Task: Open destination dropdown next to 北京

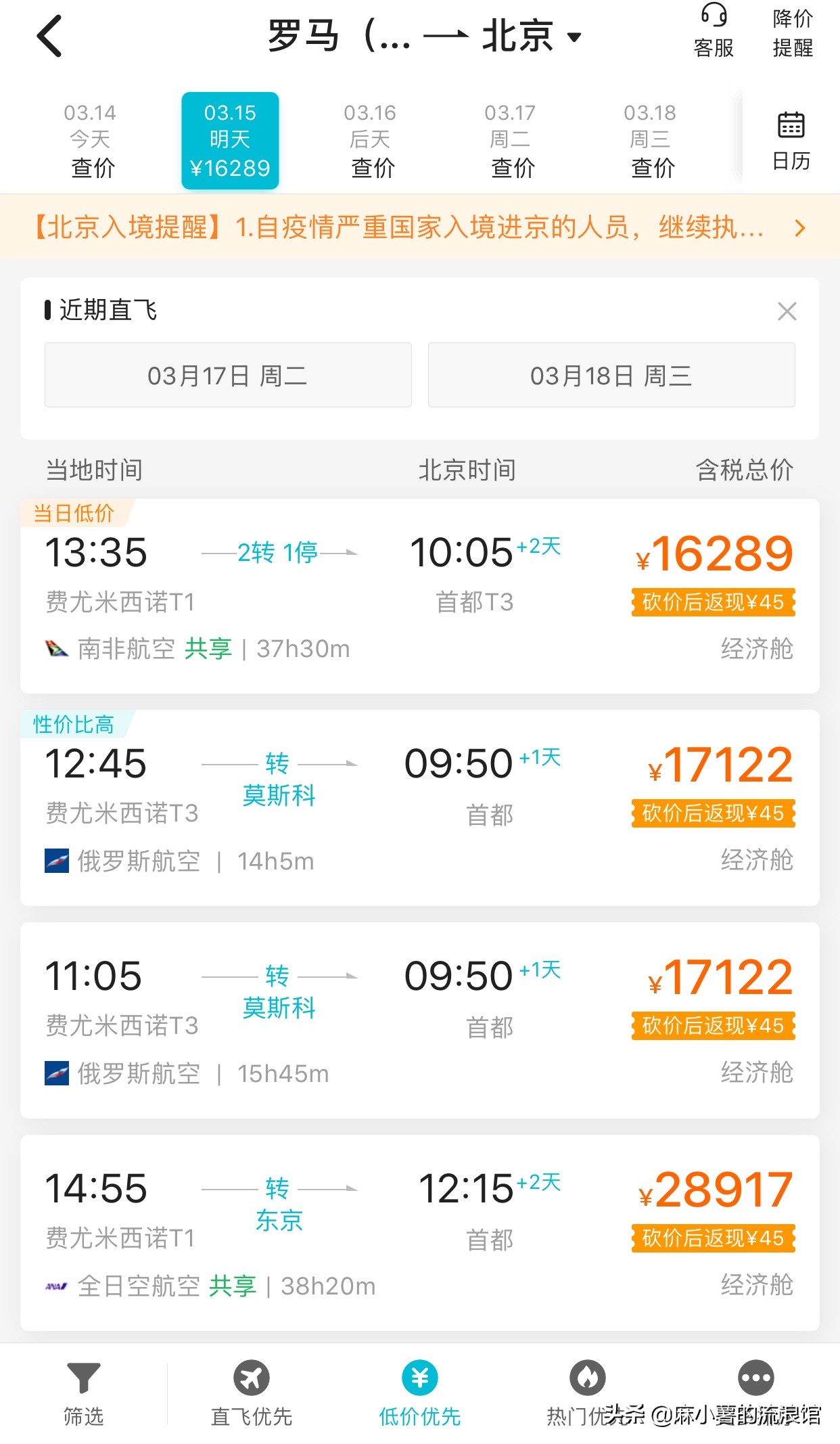Action: point(573,37)
